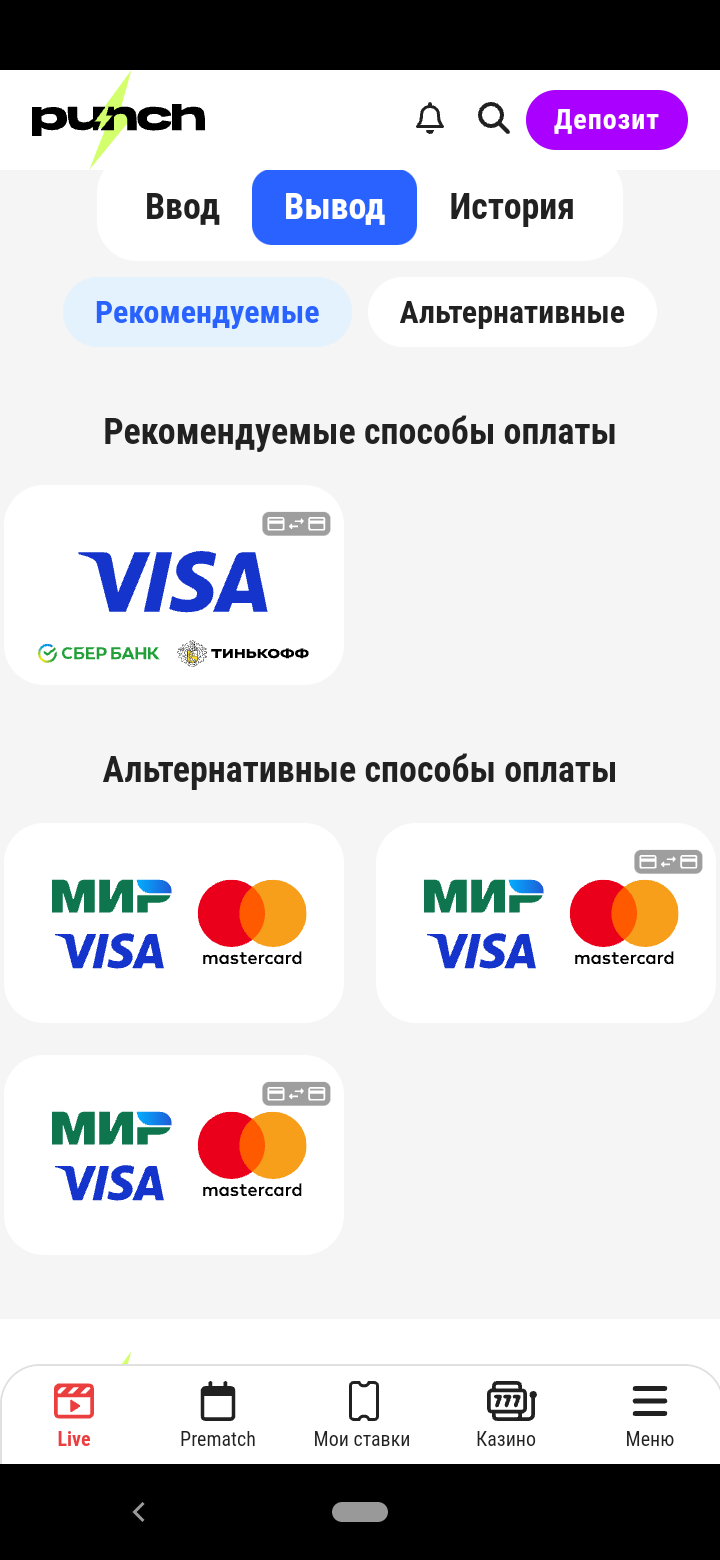The height and width of the screenshot is (1560, 720).
Task: Open the Live section
Action: (x=74, y=1415)
